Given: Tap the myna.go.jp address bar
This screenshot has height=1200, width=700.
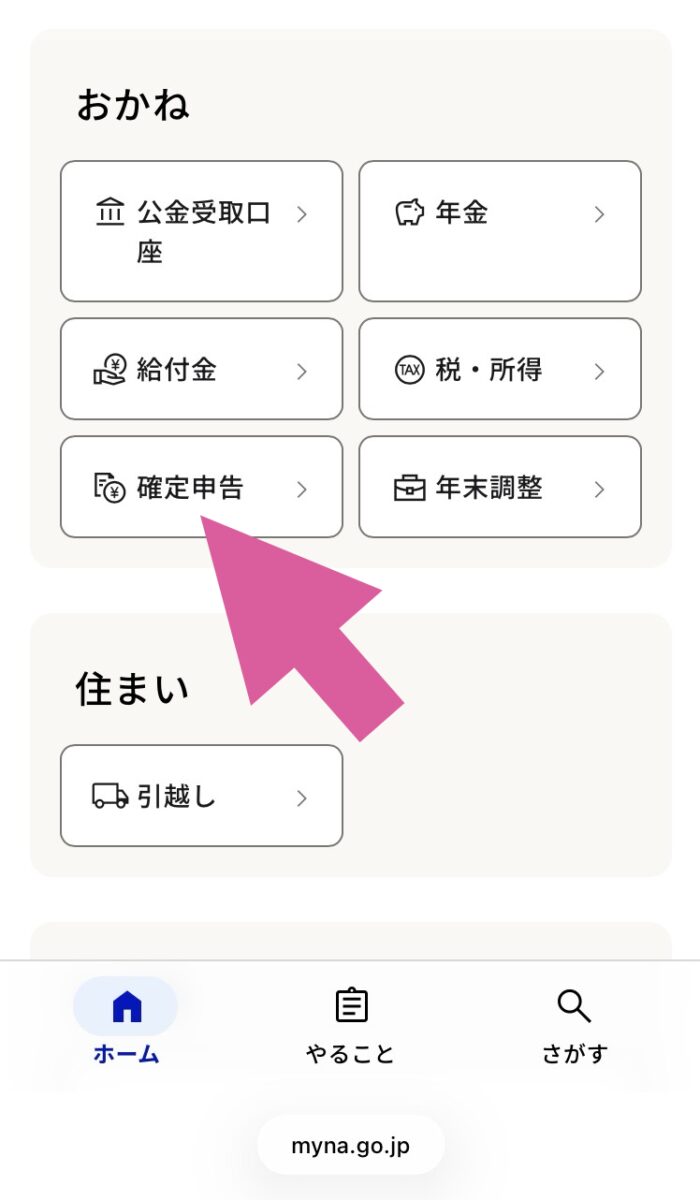Looking at the screenshot, I should pyautogui.click(x=350, y=1146).
